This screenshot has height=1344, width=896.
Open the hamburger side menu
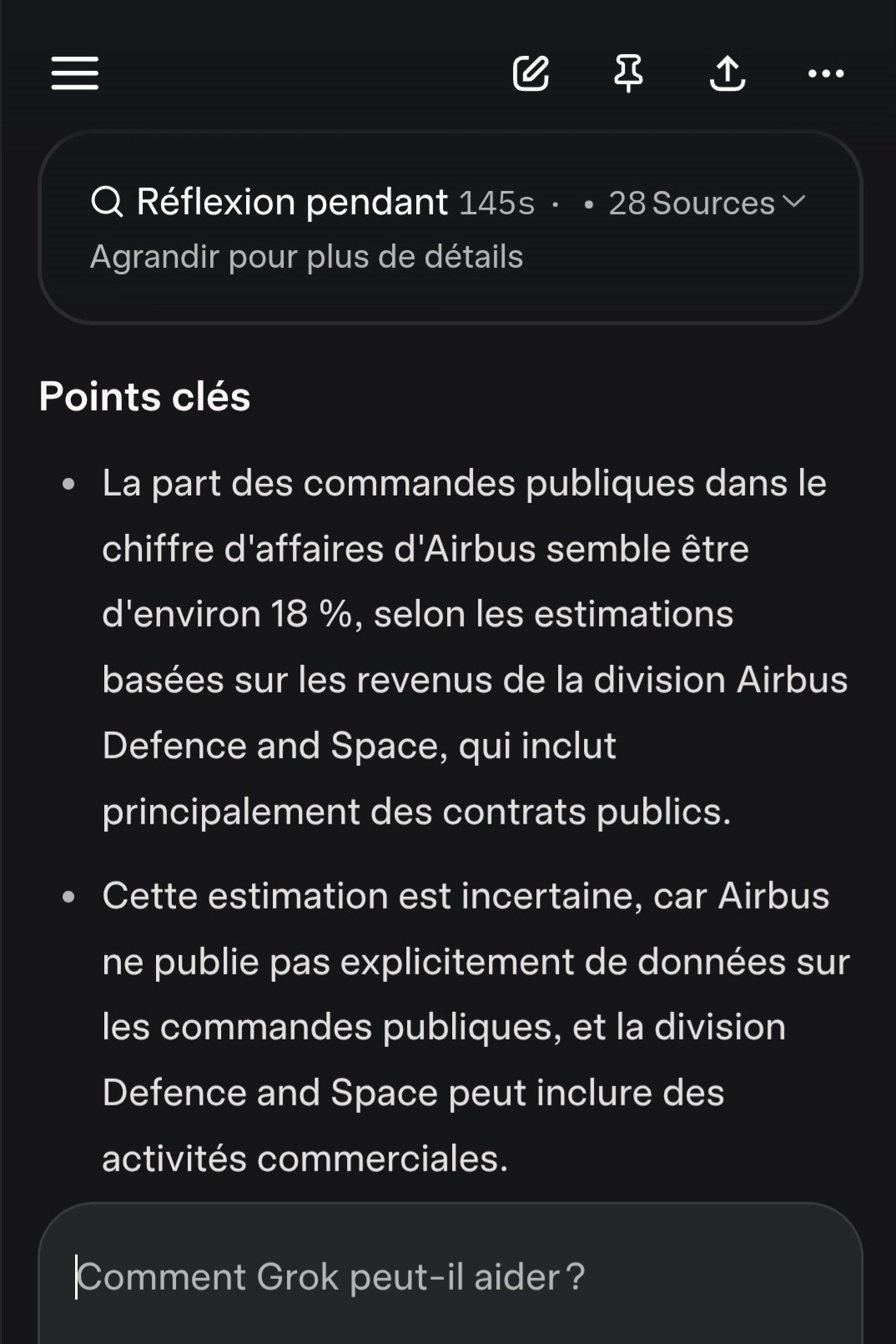[x=74, y=73]
